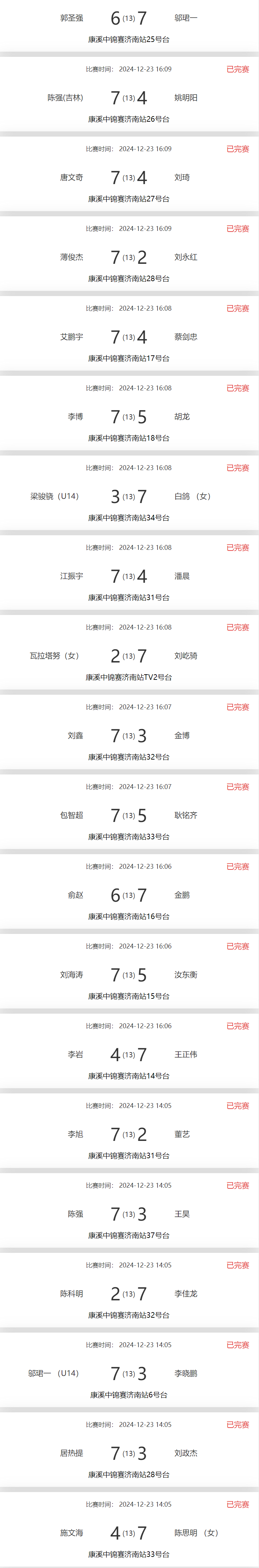View the match 梁骏骁 vs 白鸽
The image size is (259, 1568).
click(129, 497)
